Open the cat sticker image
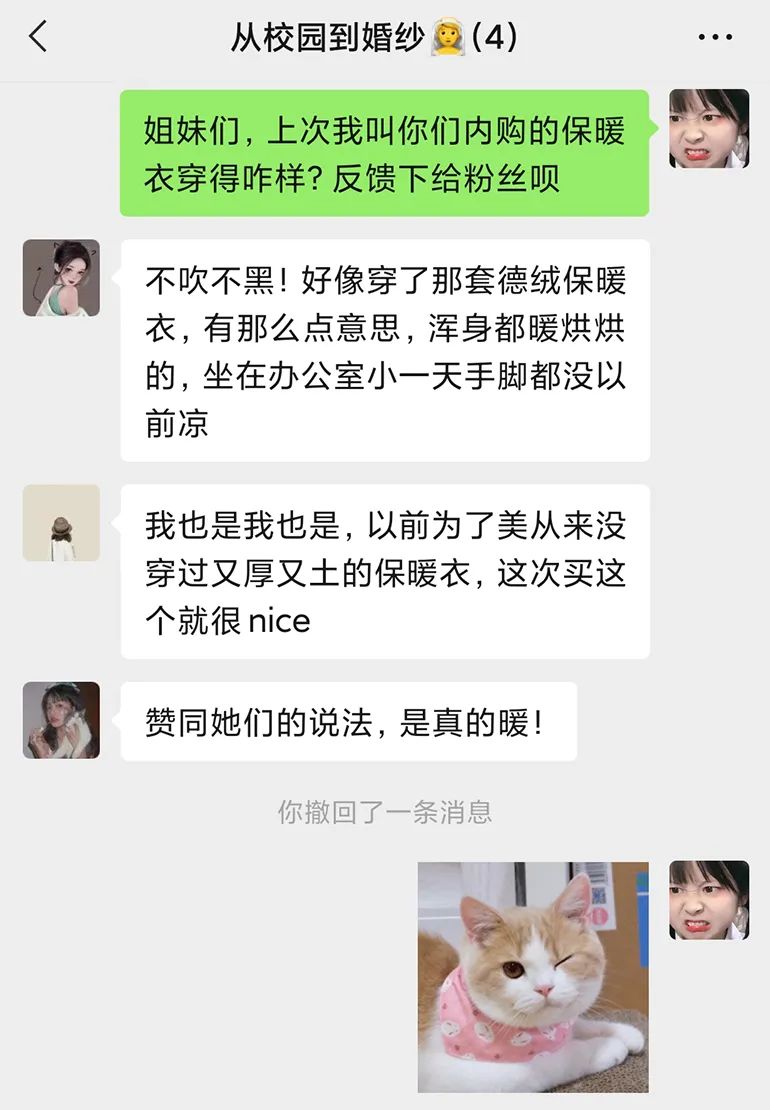Screen dimensions: 770x1110 tap(533, 976)
